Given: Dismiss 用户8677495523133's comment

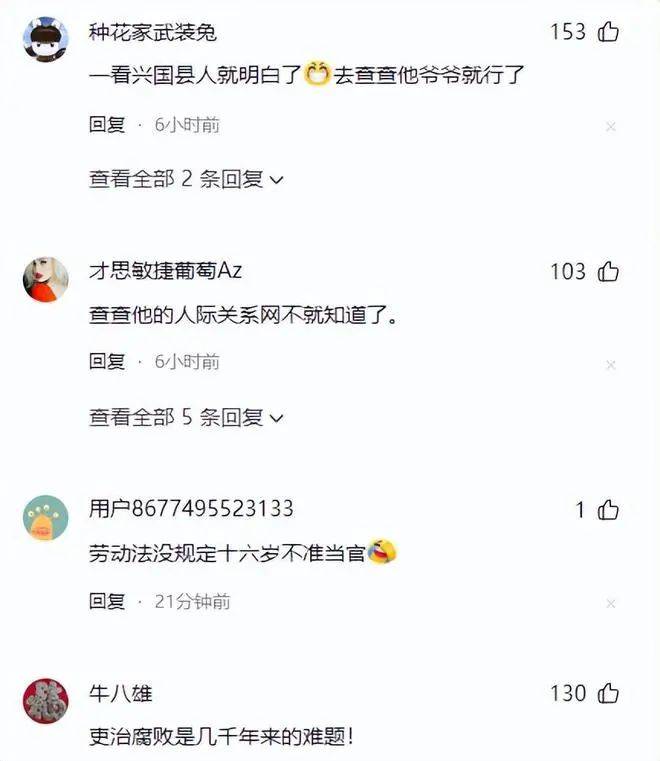Looking at the screenshot, I should (611, 603).
